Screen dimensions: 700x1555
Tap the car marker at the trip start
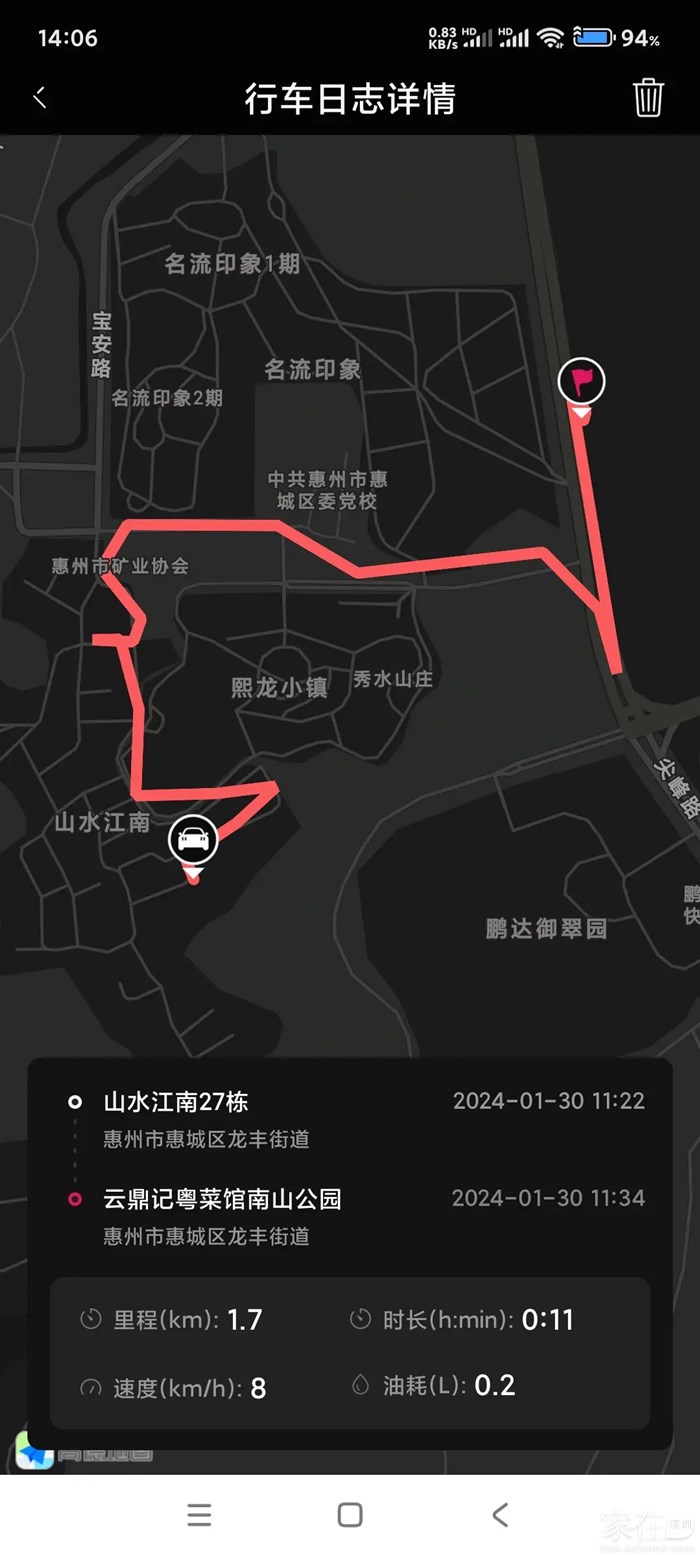[193, 839]
